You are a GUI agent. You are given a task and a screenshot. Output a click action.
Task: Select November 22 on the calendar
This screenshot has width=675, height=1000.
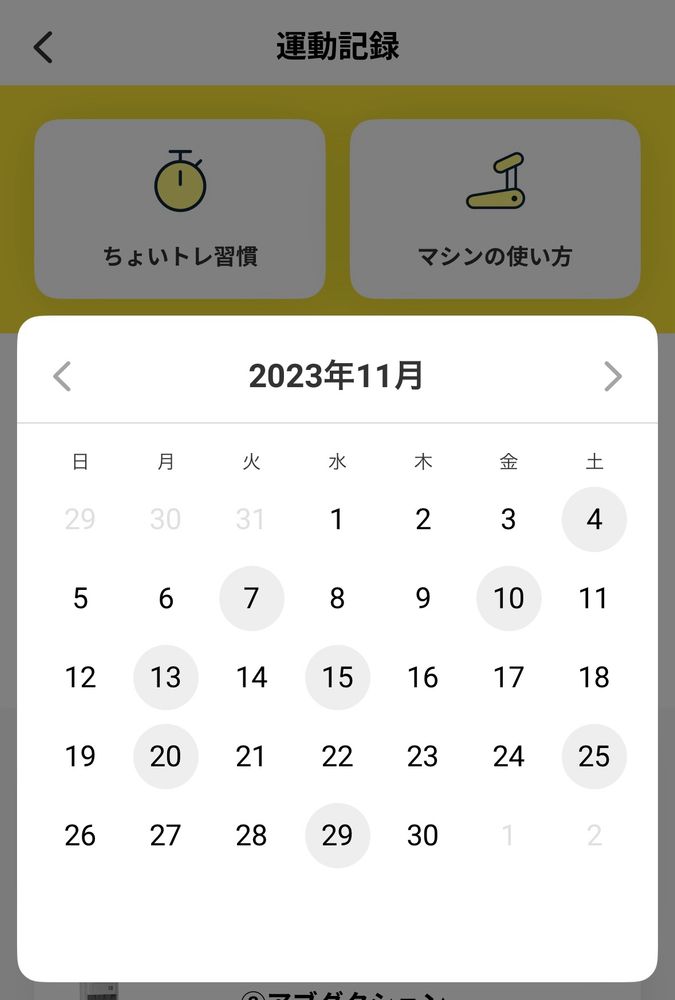337,756
